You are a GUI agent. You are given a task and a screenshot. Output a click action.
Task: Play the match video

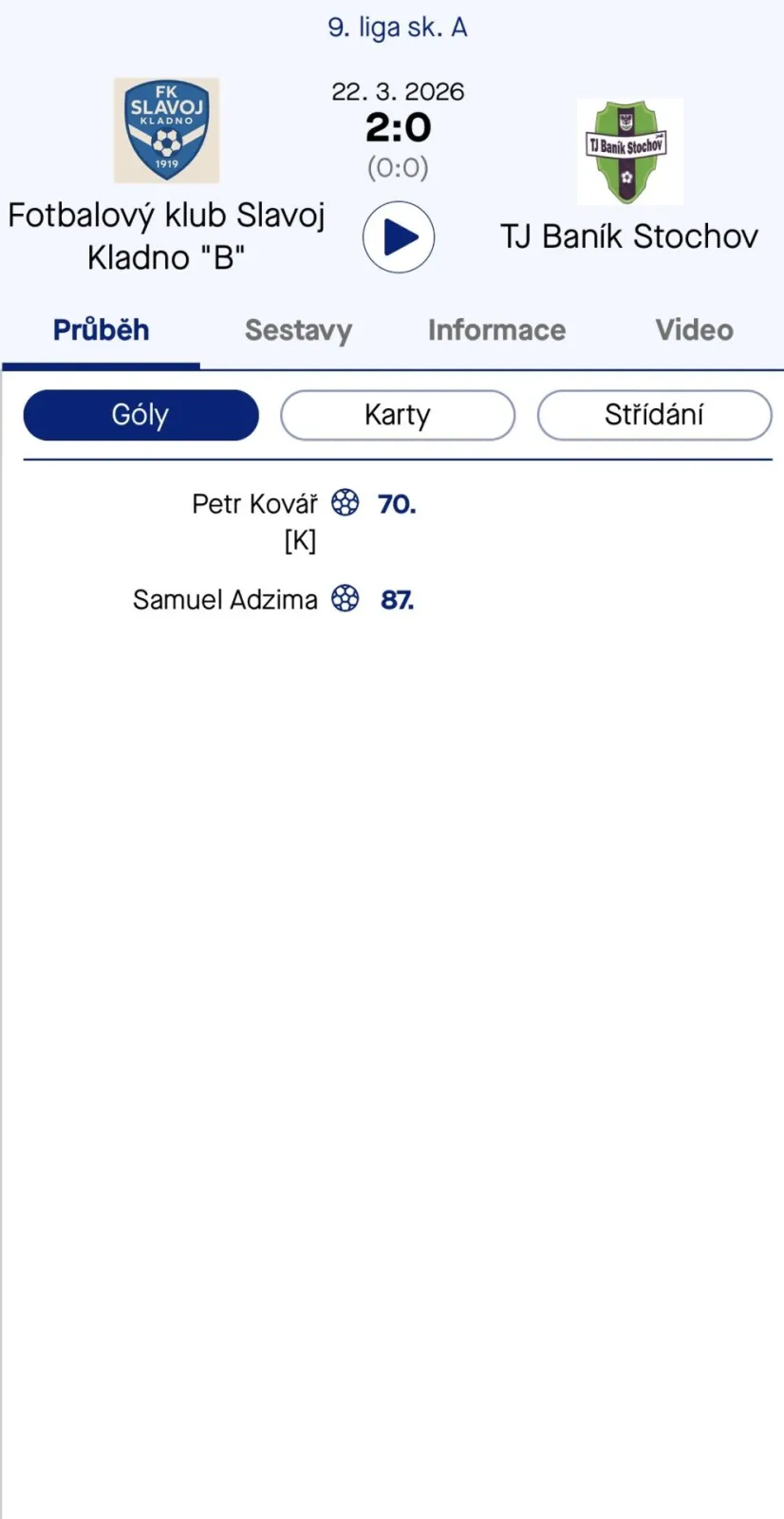click(x=399, y=237)
